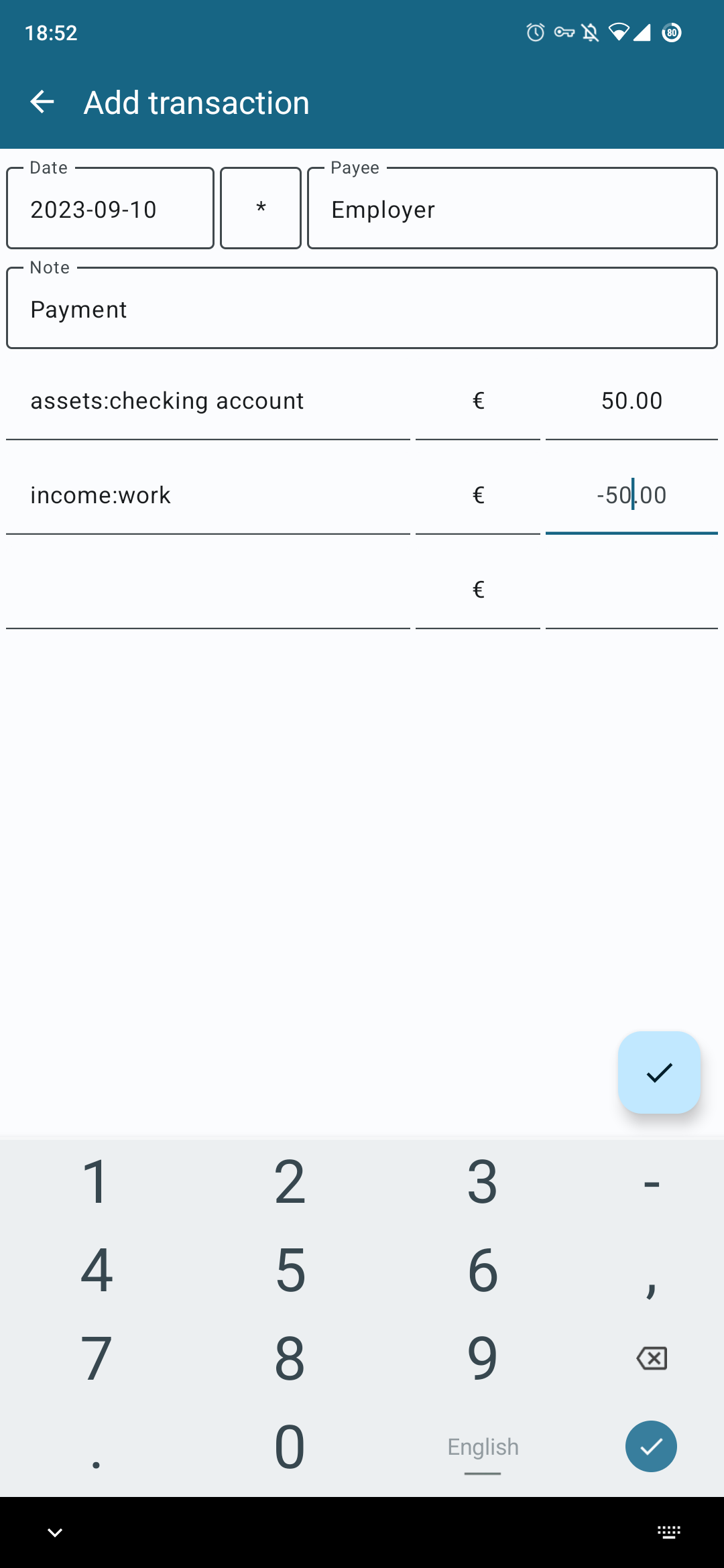Edit the Employer payee field
Viewport: 724px width, 1568px height.
pyautogui.click(x=511, y=208)
